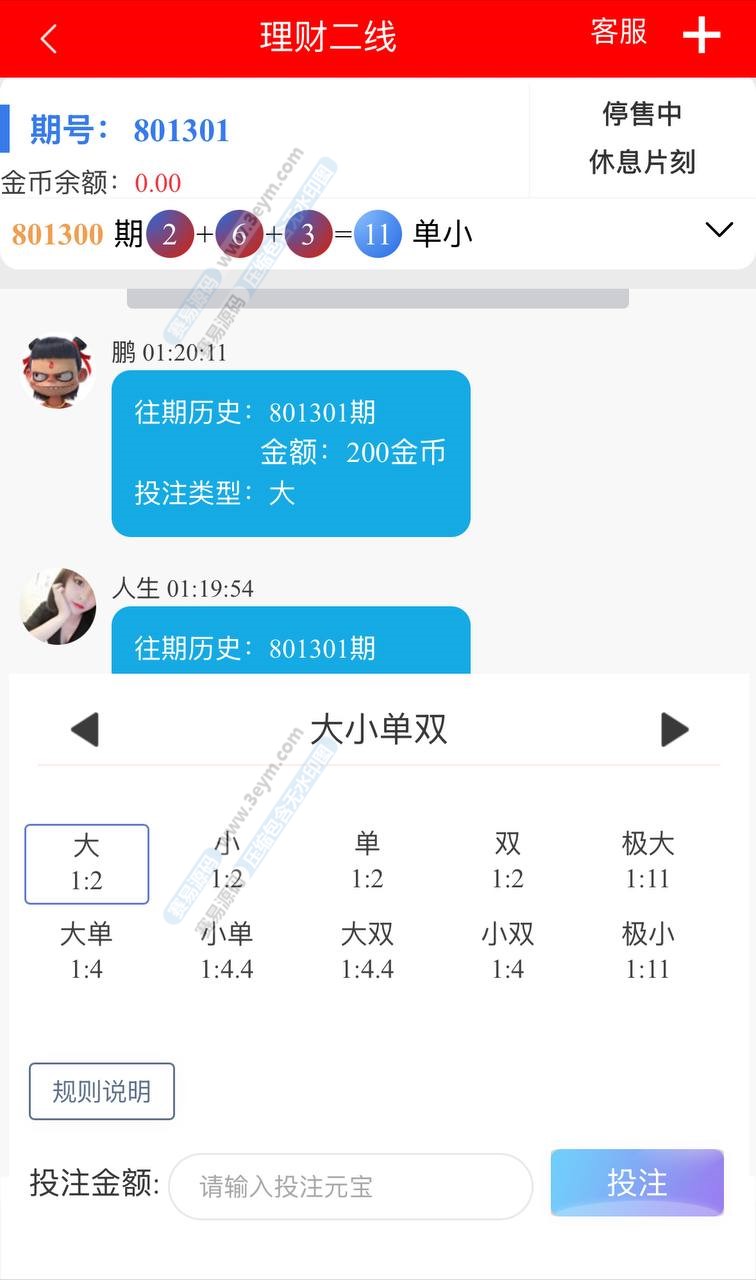Focus the 投注金额 amount input field
Screen dimensions: 756x1280
tap(350, 1187)
